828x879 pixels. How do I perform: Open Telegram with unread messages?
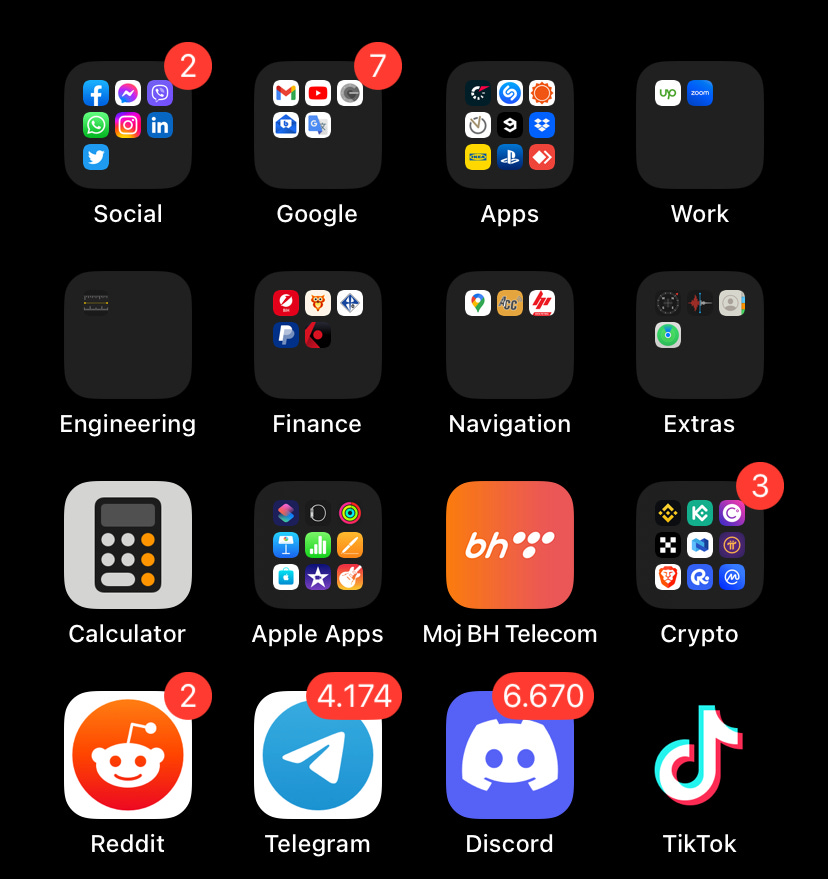coord(318,755)
